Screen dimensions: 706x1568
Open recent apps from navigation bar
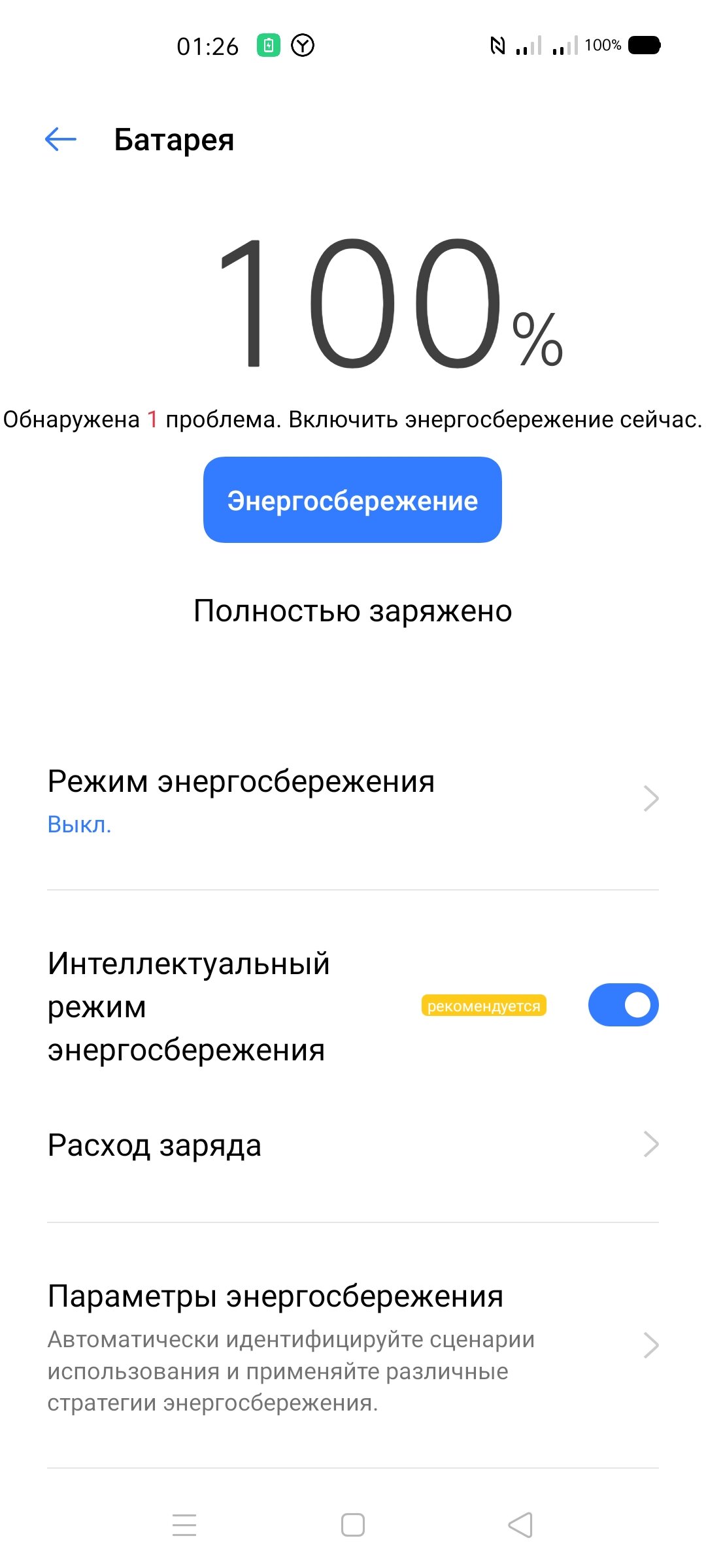184,1525
